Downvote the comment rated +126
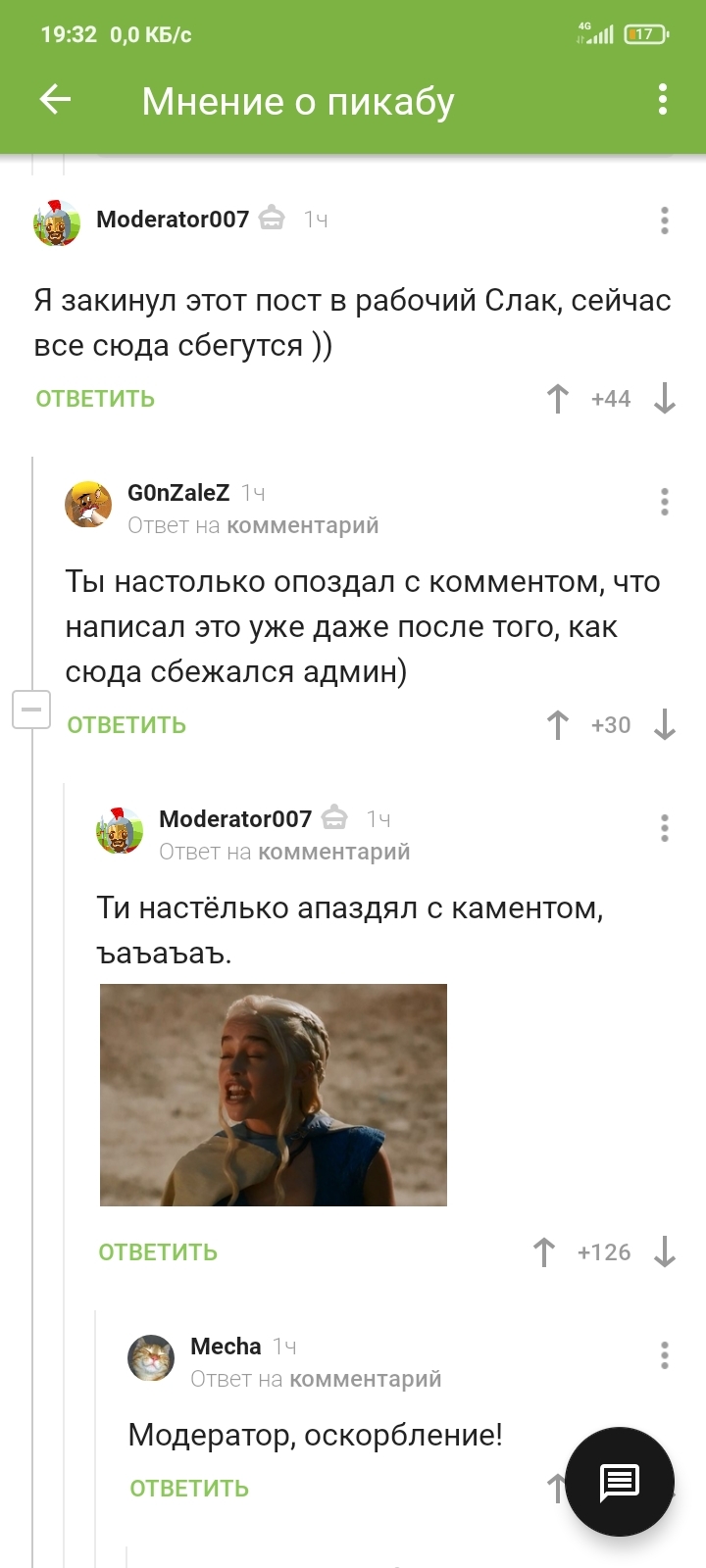The height and width of the screenshot is (1568, 706). 665,1252
